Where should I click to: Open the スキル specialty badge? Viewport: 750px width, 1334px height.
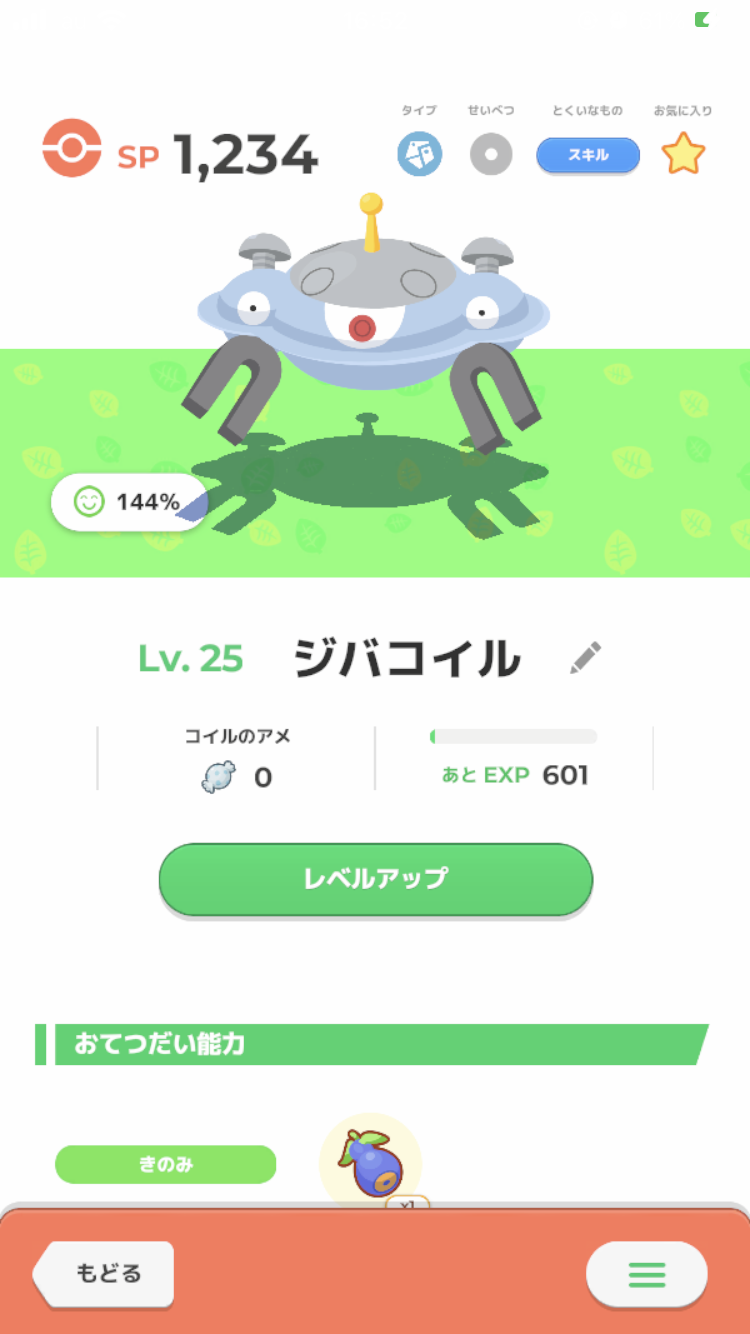587,155
